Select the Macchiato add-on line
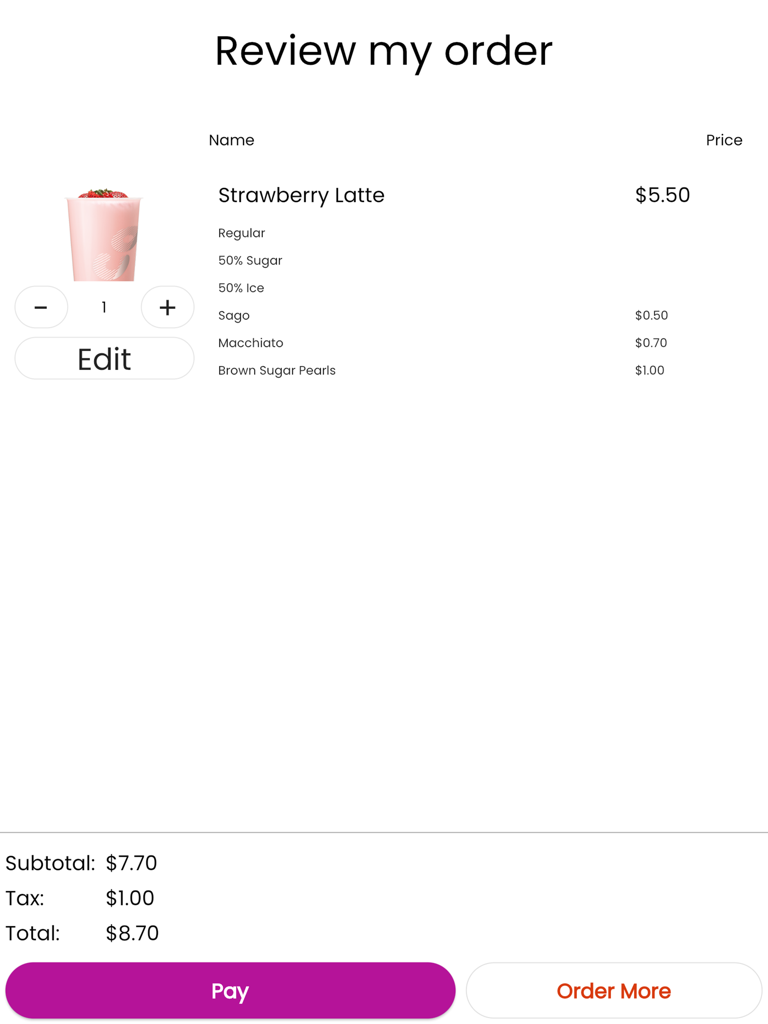Image resolution: width=768 pixels, height=1024 pixels. 251,342
